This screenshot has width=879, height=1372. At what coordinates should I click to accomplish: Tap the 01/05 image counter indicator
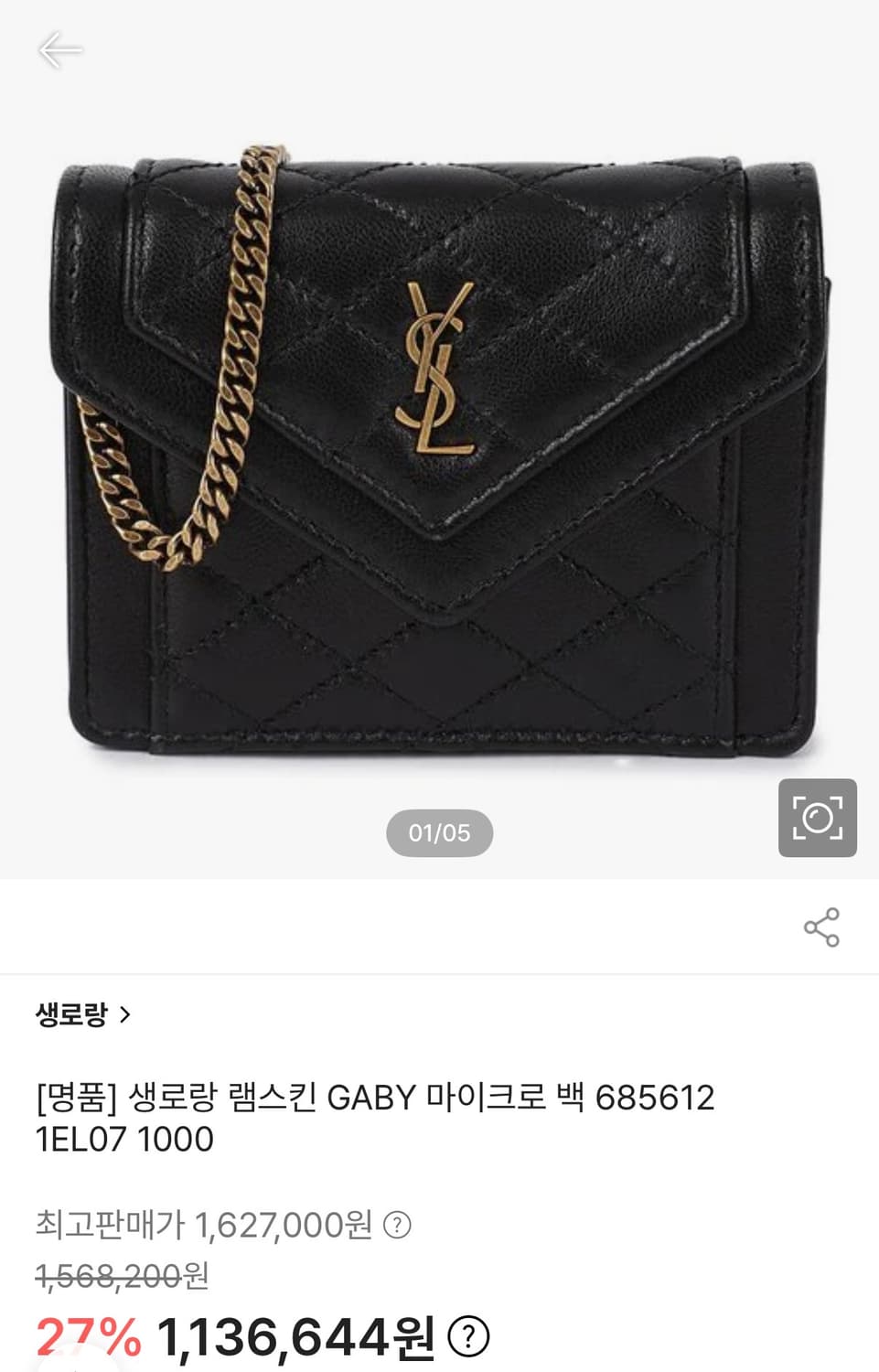point(440,832)
